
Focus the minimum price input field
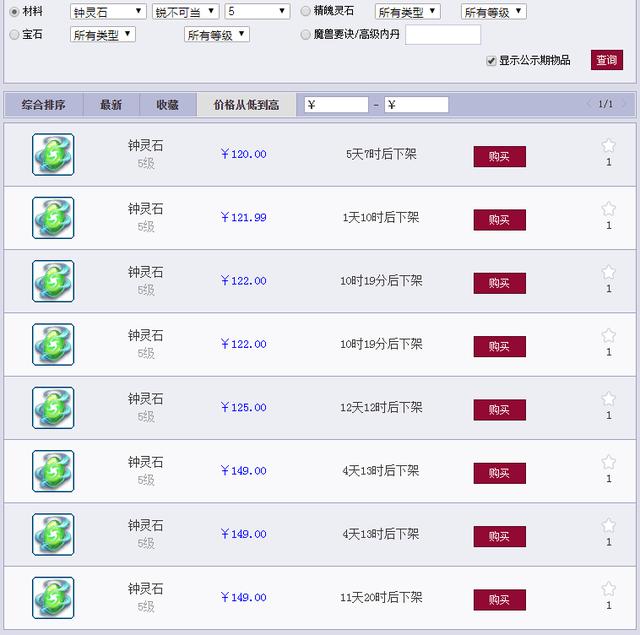336,105
